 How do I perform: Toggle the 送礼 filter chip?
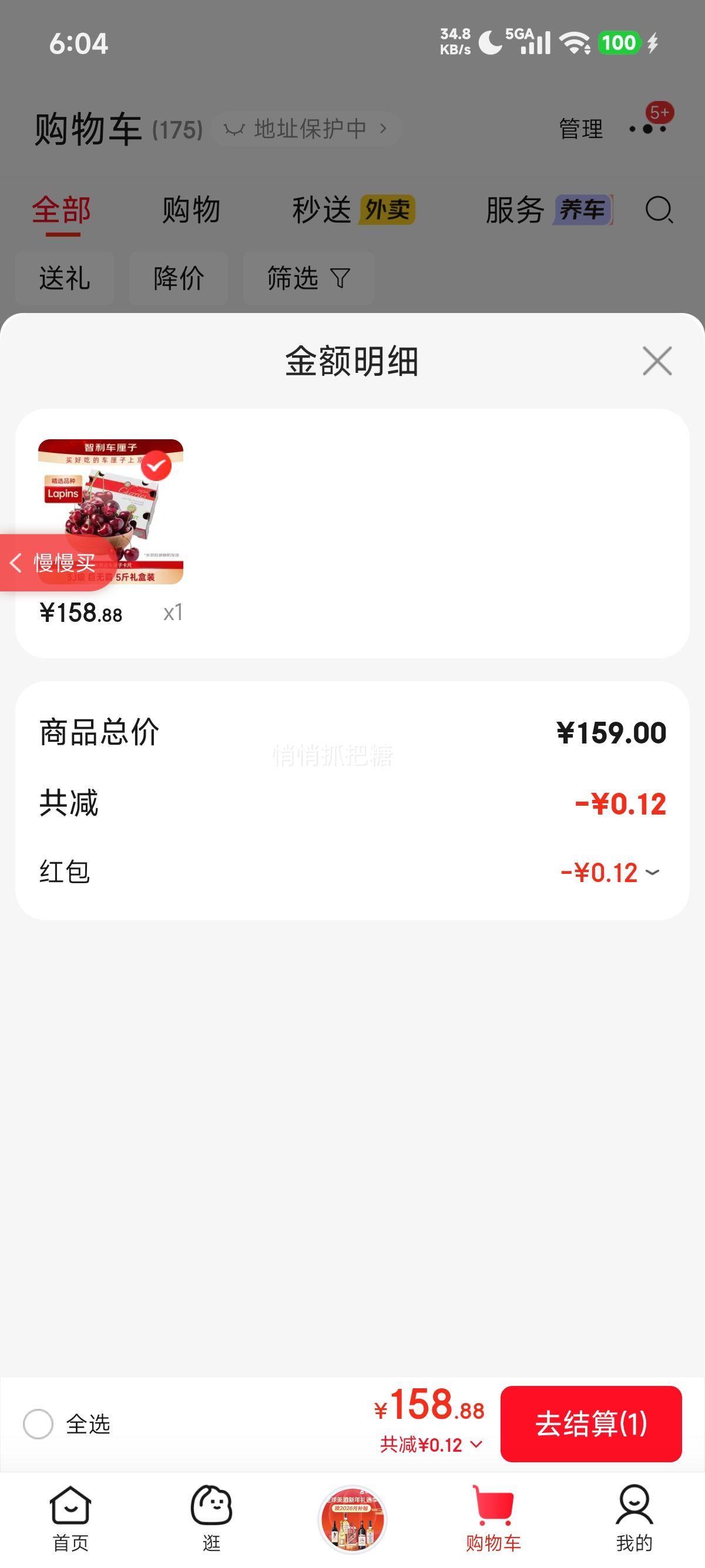coord(63,278)
